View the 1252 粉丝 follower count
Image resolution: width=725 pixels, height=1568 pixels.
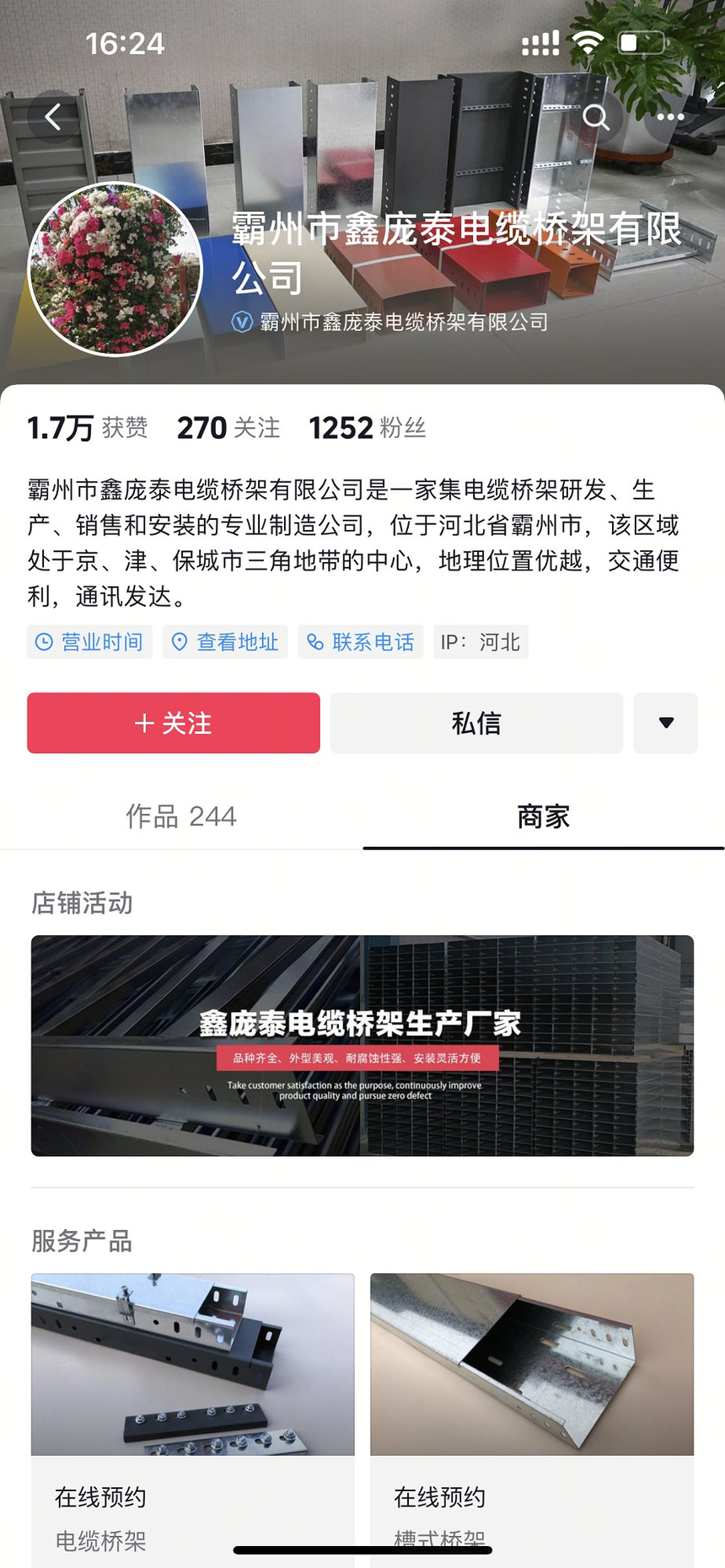368,428
